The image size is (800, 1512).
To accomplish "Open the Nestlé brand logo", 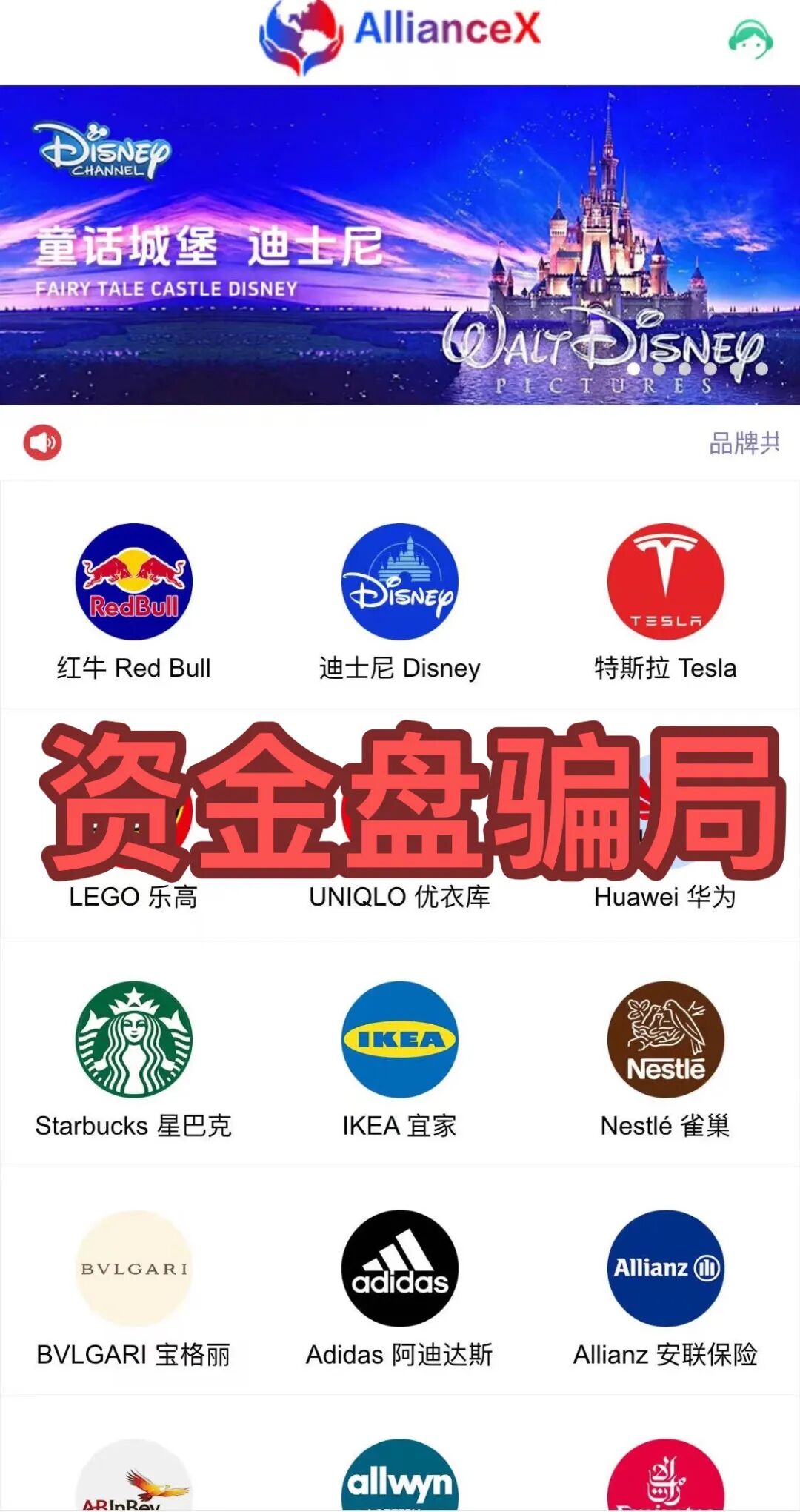I will coord(665,1040).
